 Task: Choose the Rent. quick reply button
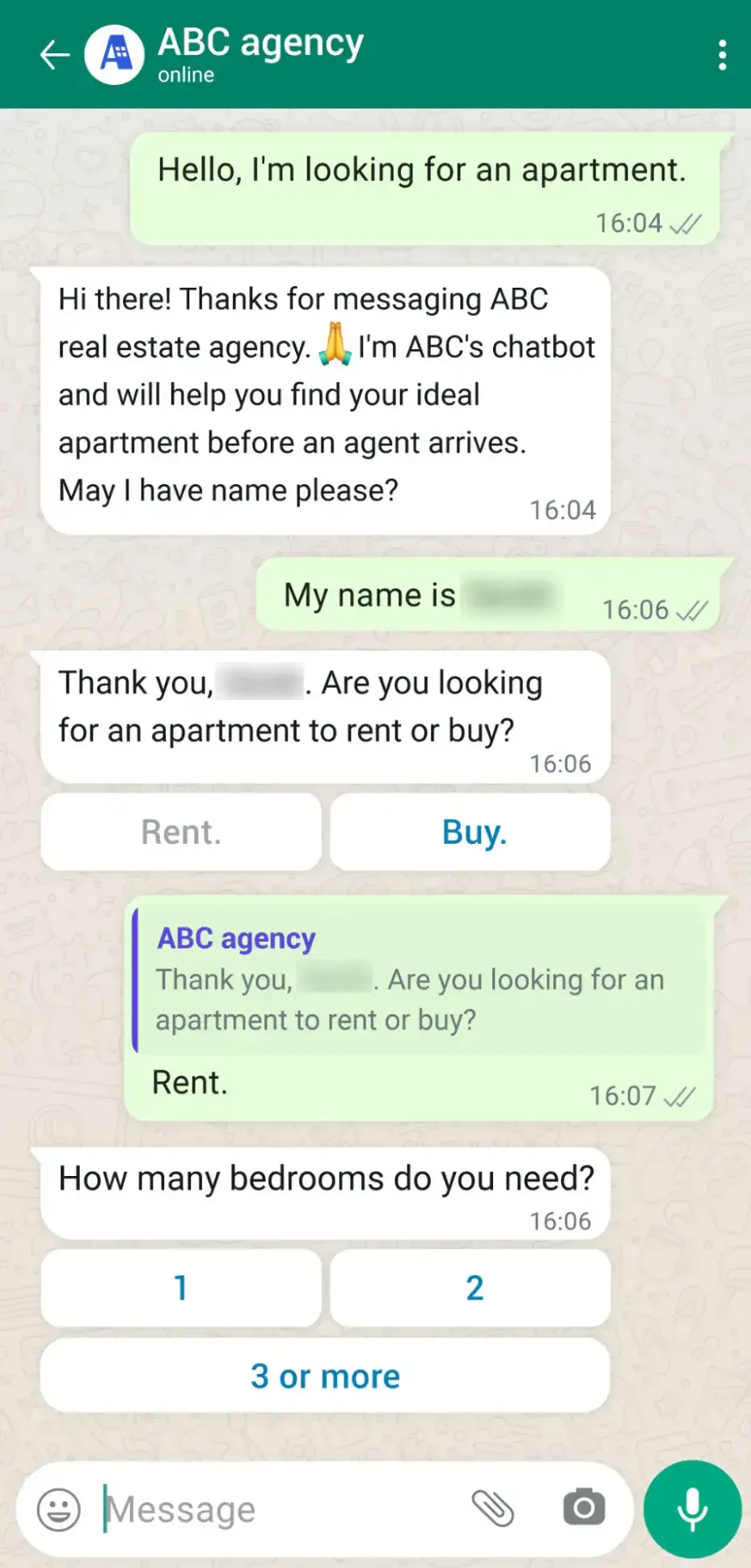tap(181, 832)
